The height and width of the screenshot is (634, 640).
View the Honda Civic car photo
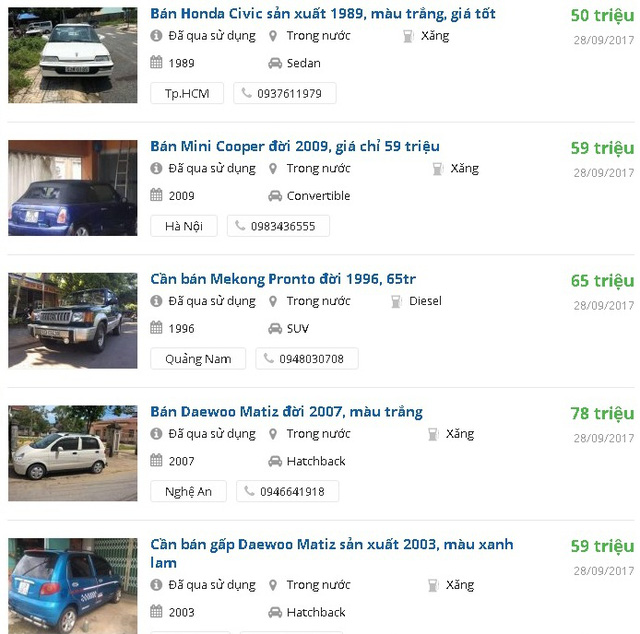(x=72, y=55)
